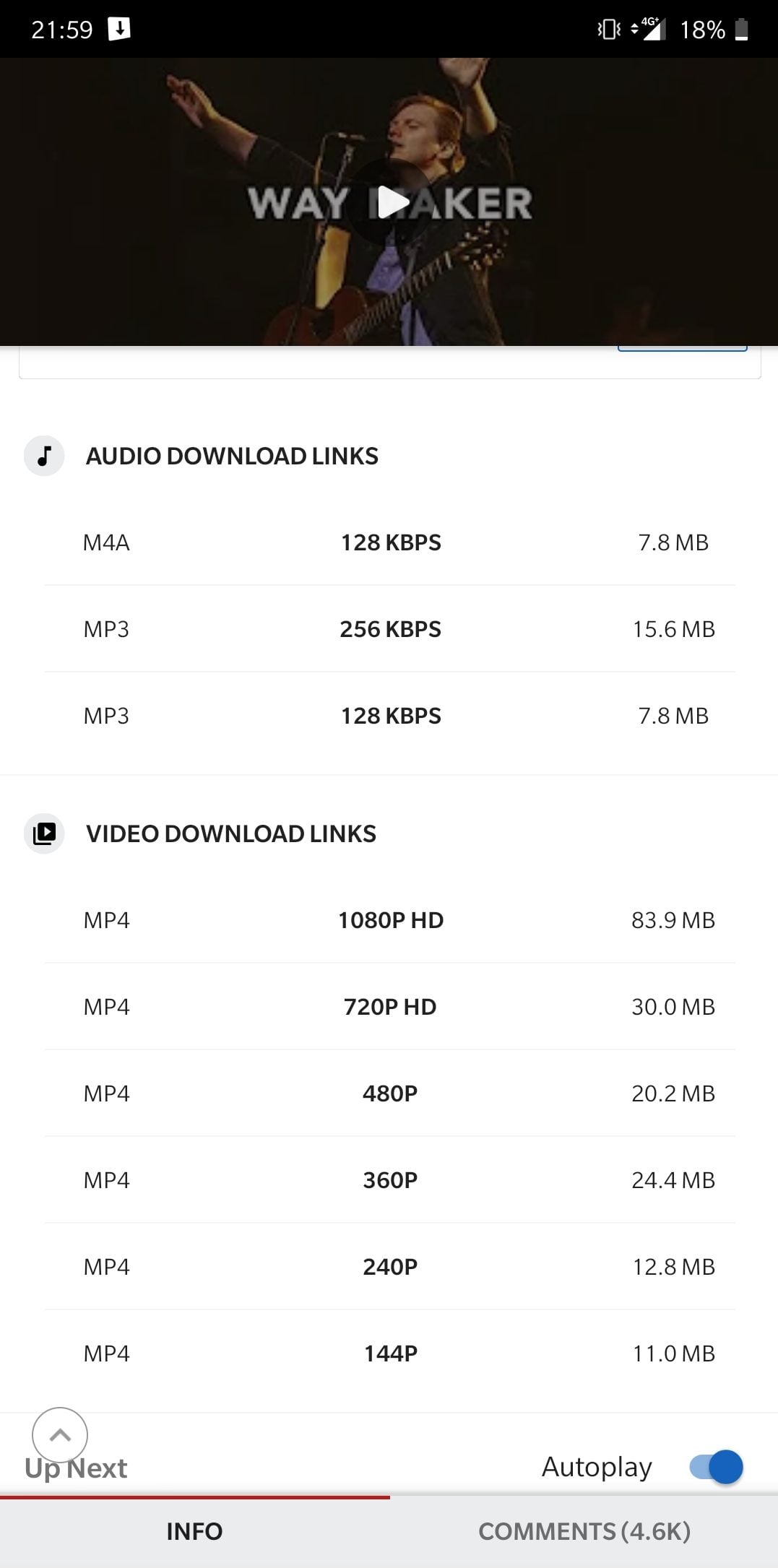
Task: Download the MP3 256 KBPS audio
Action: point(390,629)
